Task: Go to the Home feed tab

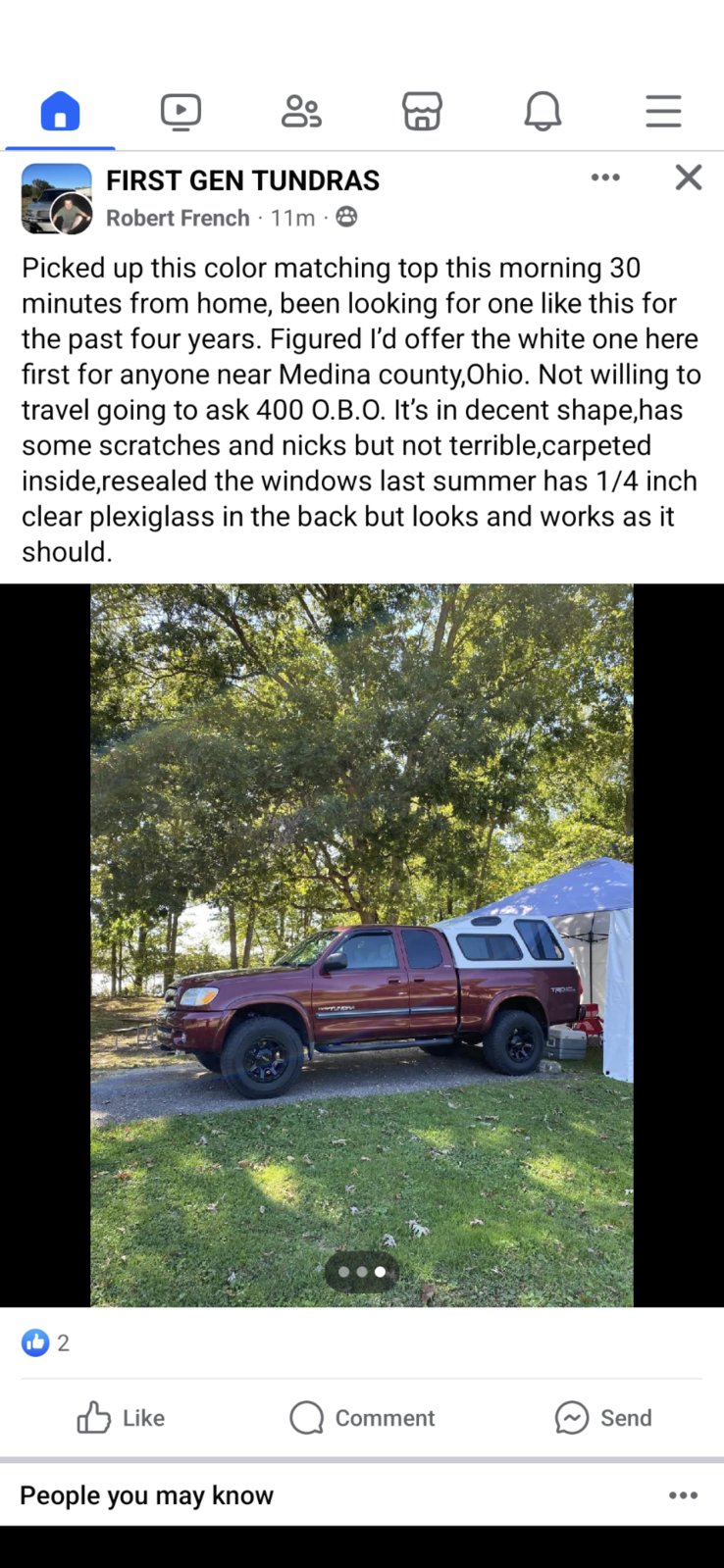Action: [x=60, y=111]
